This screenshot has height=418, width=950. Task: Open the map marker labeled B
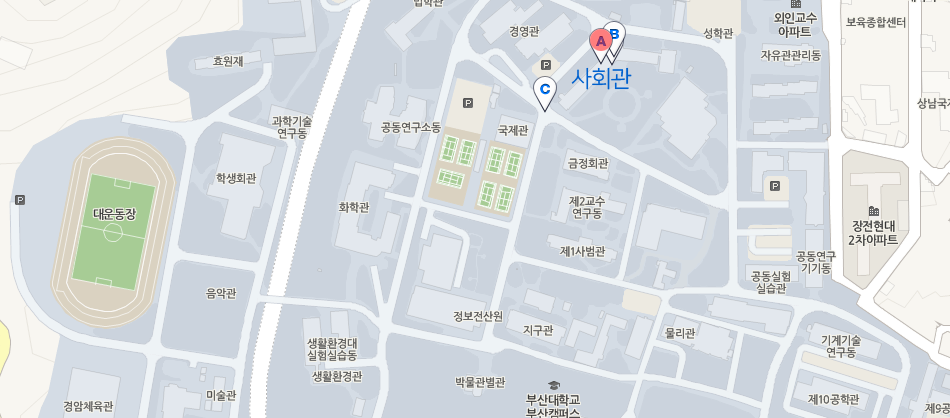pos(617,33)
